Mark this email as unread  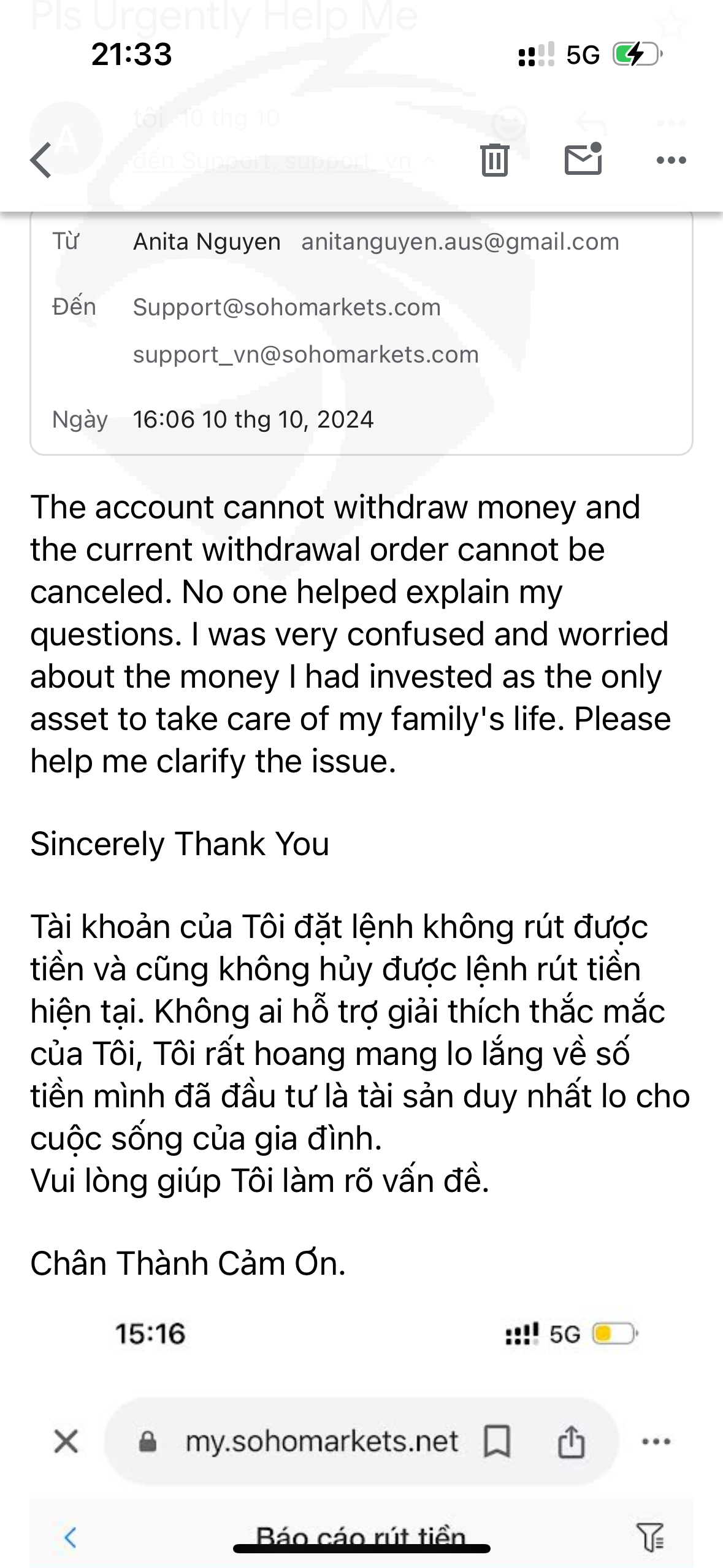(x=583, y=158)
